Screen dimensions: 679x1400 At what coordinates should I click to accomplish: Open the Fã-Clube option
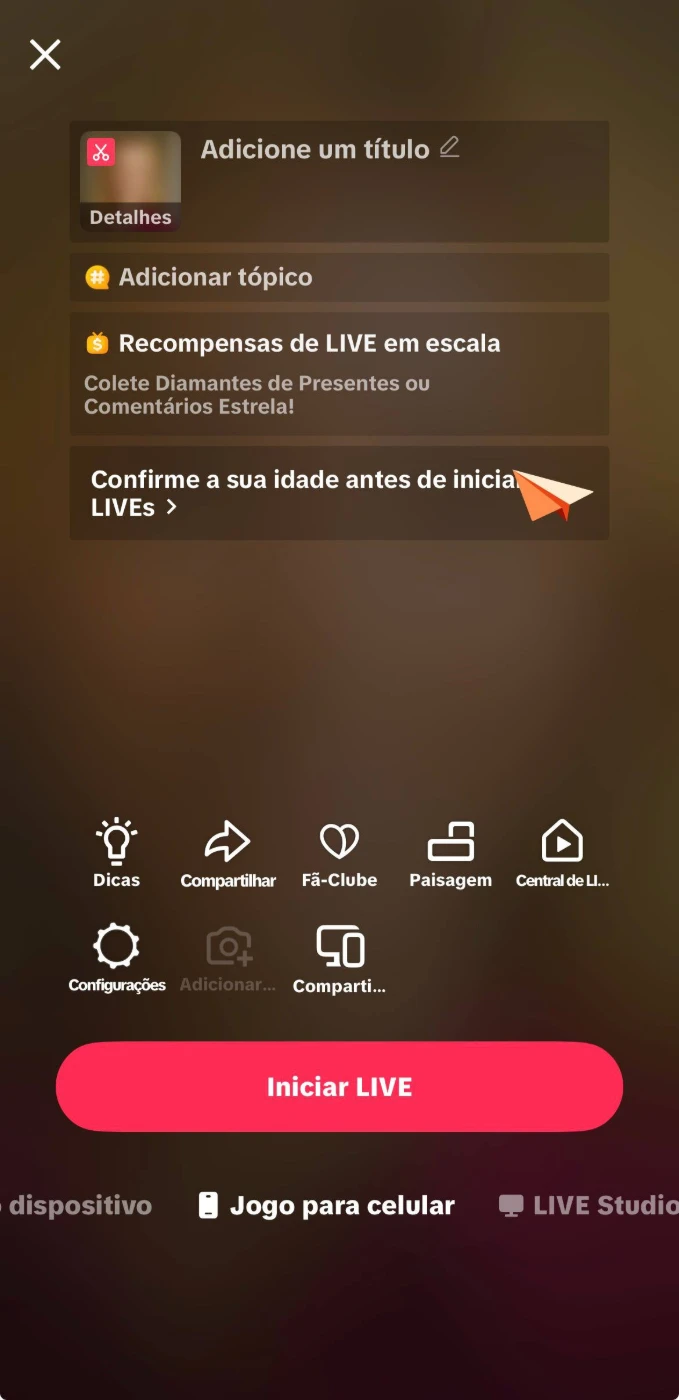tap(339, 853)
